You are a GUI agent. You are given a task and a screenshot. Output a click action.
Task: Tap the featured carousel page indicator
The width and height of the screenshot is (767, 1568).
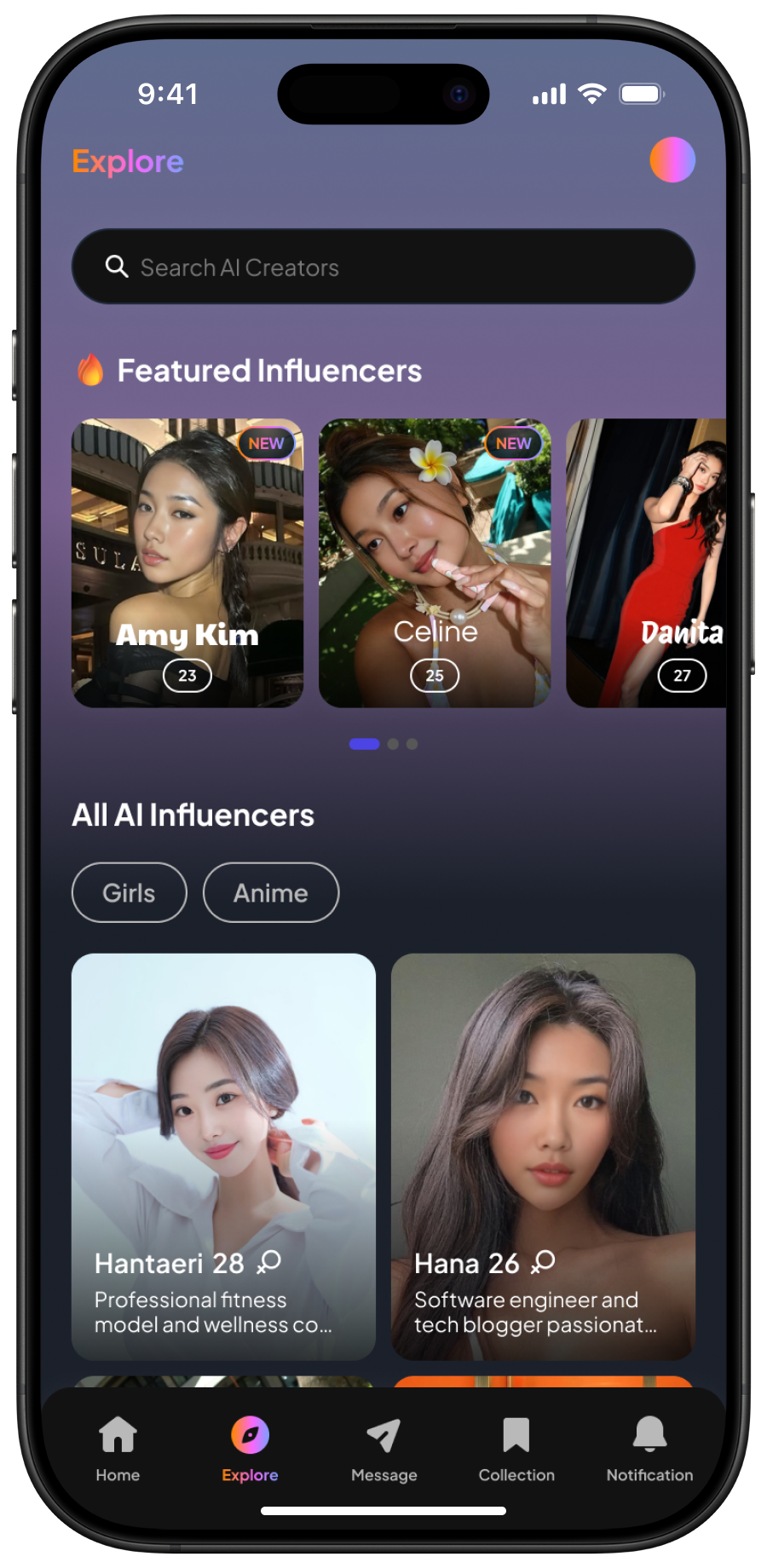[383, 744]
